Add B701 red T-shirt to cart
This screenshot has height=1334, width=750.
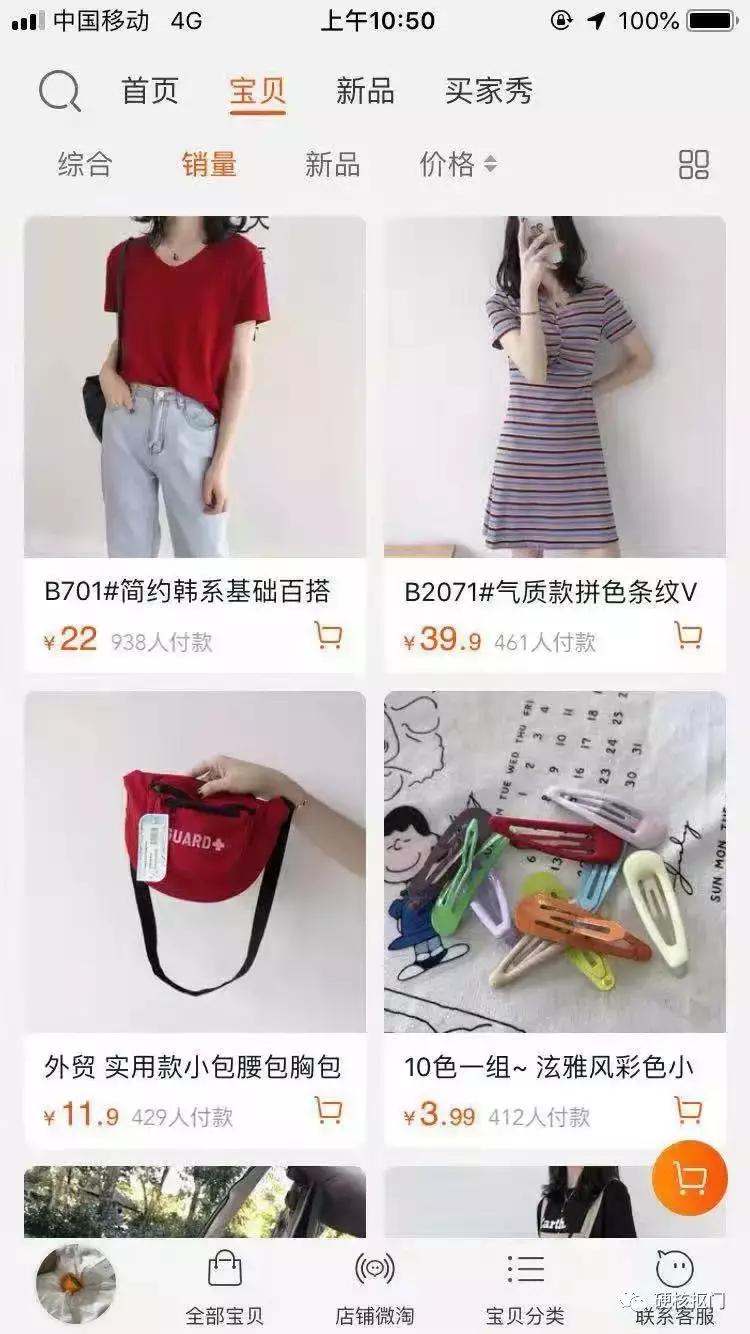tap(330, 634)
